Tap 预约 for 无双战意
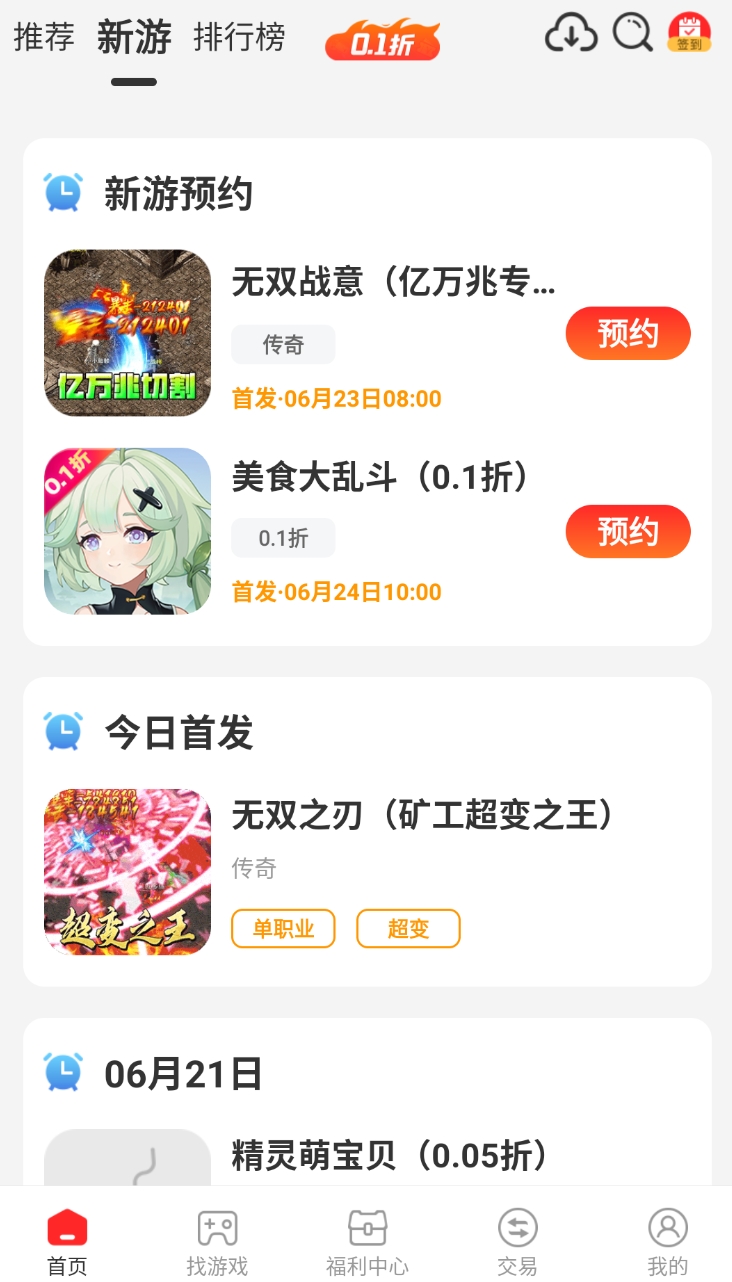732x1282 pixels. click(x=628, y=333)
